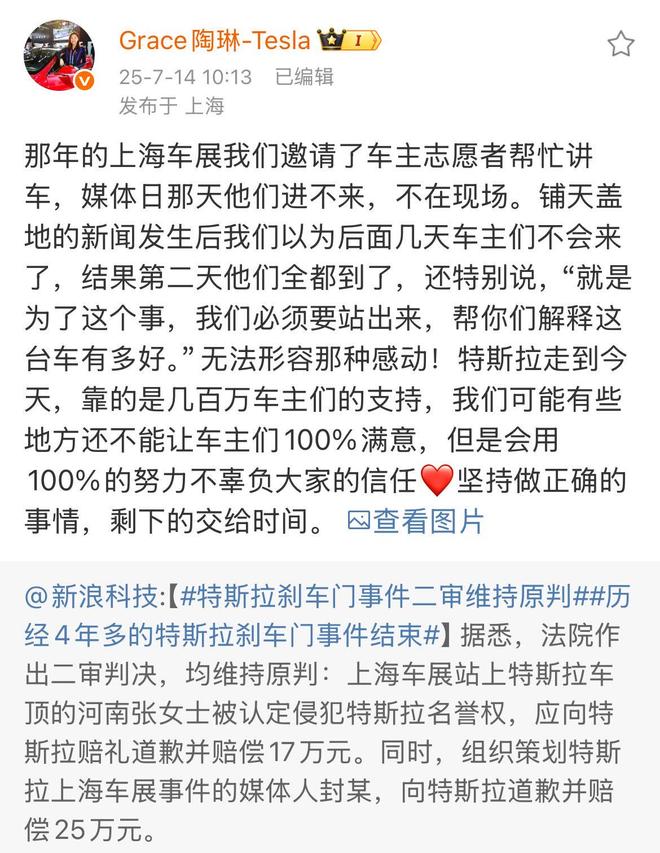The height and width of the screenshot is (853, 660).
Task: Open the 已编辑 edit history
Action: point(305,76)
